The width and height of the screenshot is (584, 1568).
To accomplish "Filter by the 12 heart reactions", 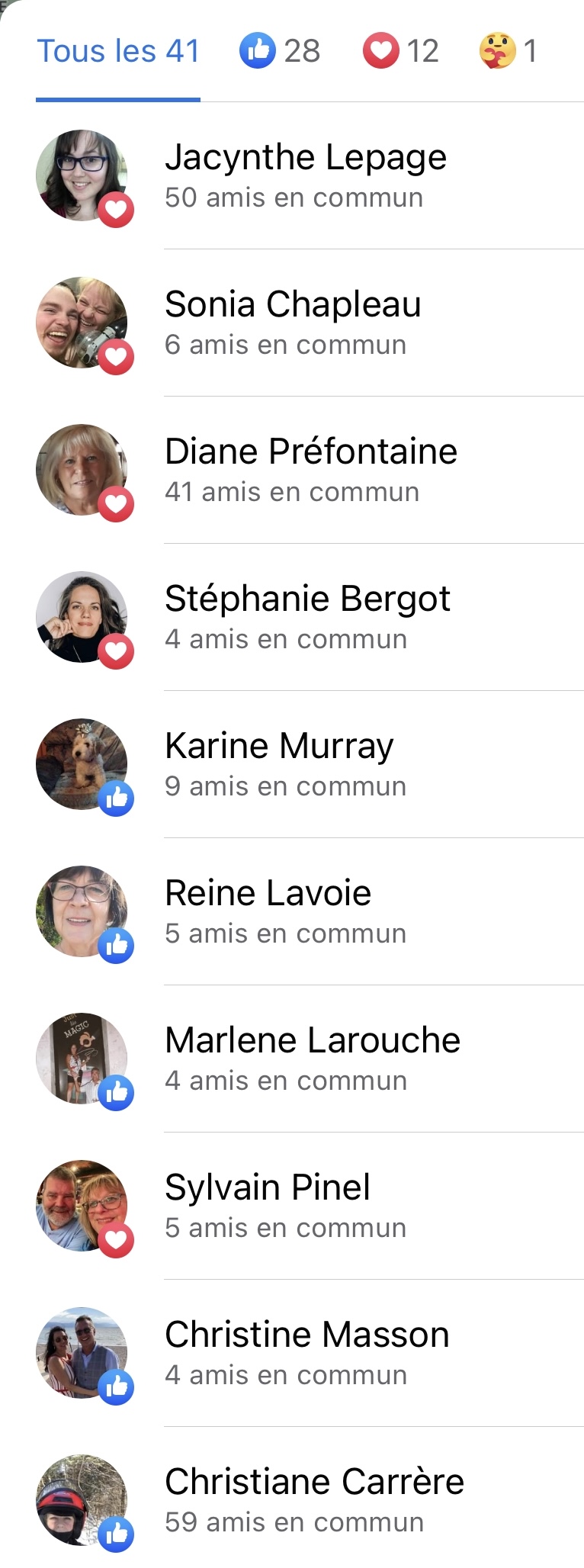I will (401, 52).
